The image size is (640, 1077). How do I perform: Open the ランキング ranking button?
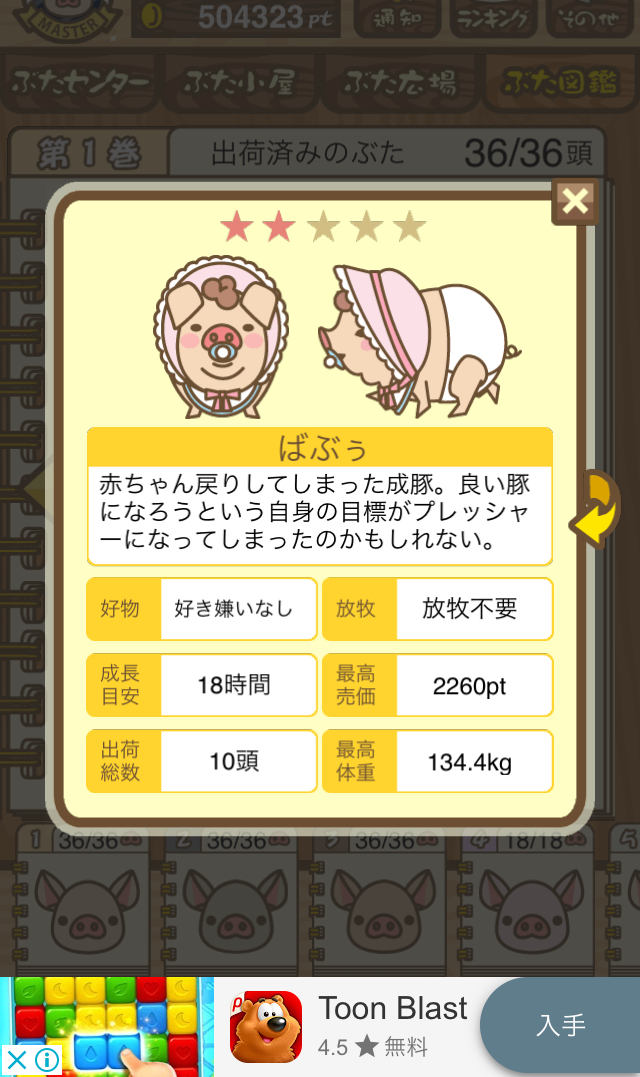tap(495, 17)
